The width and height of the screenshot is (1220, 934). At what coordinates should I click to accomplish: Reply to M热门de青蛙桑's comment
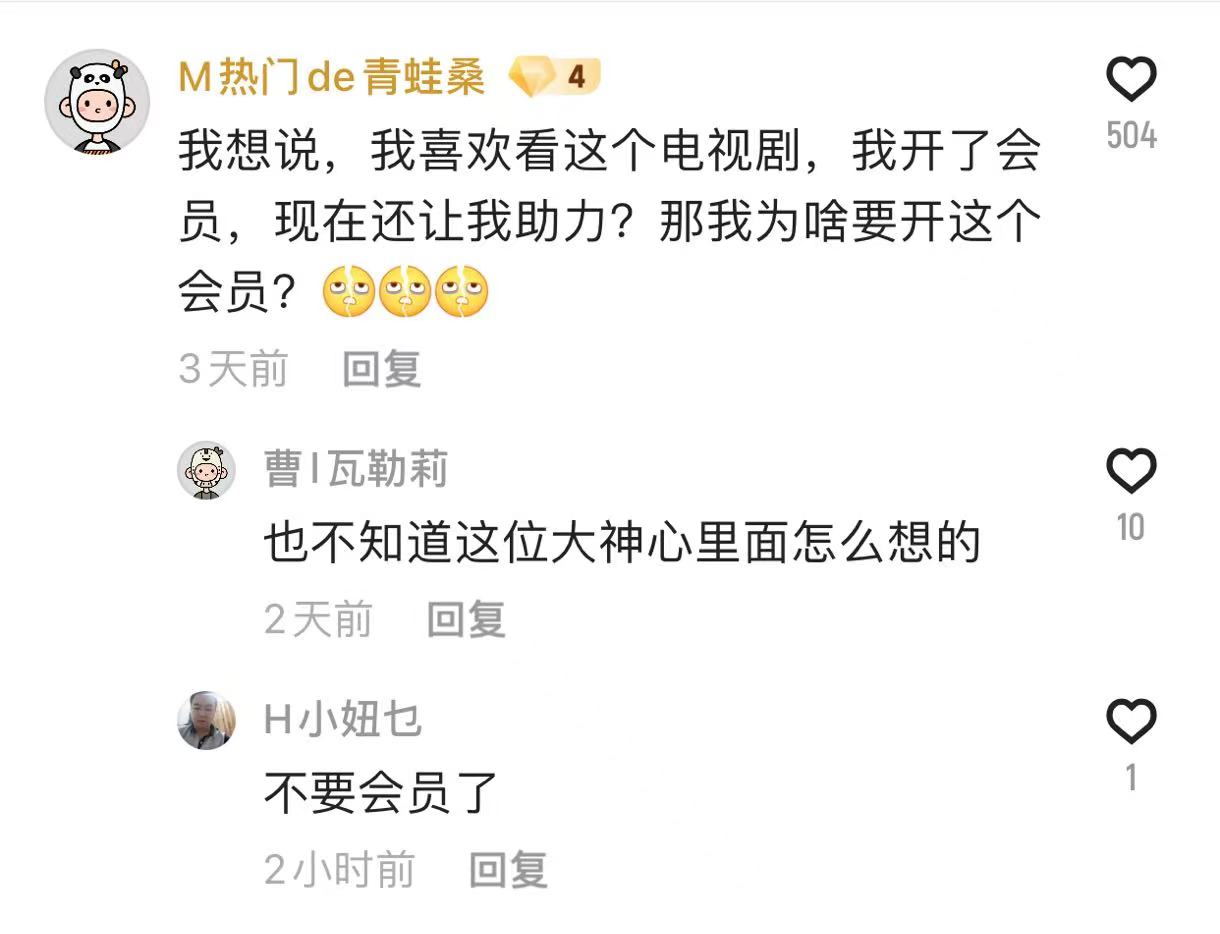(381, 370)
